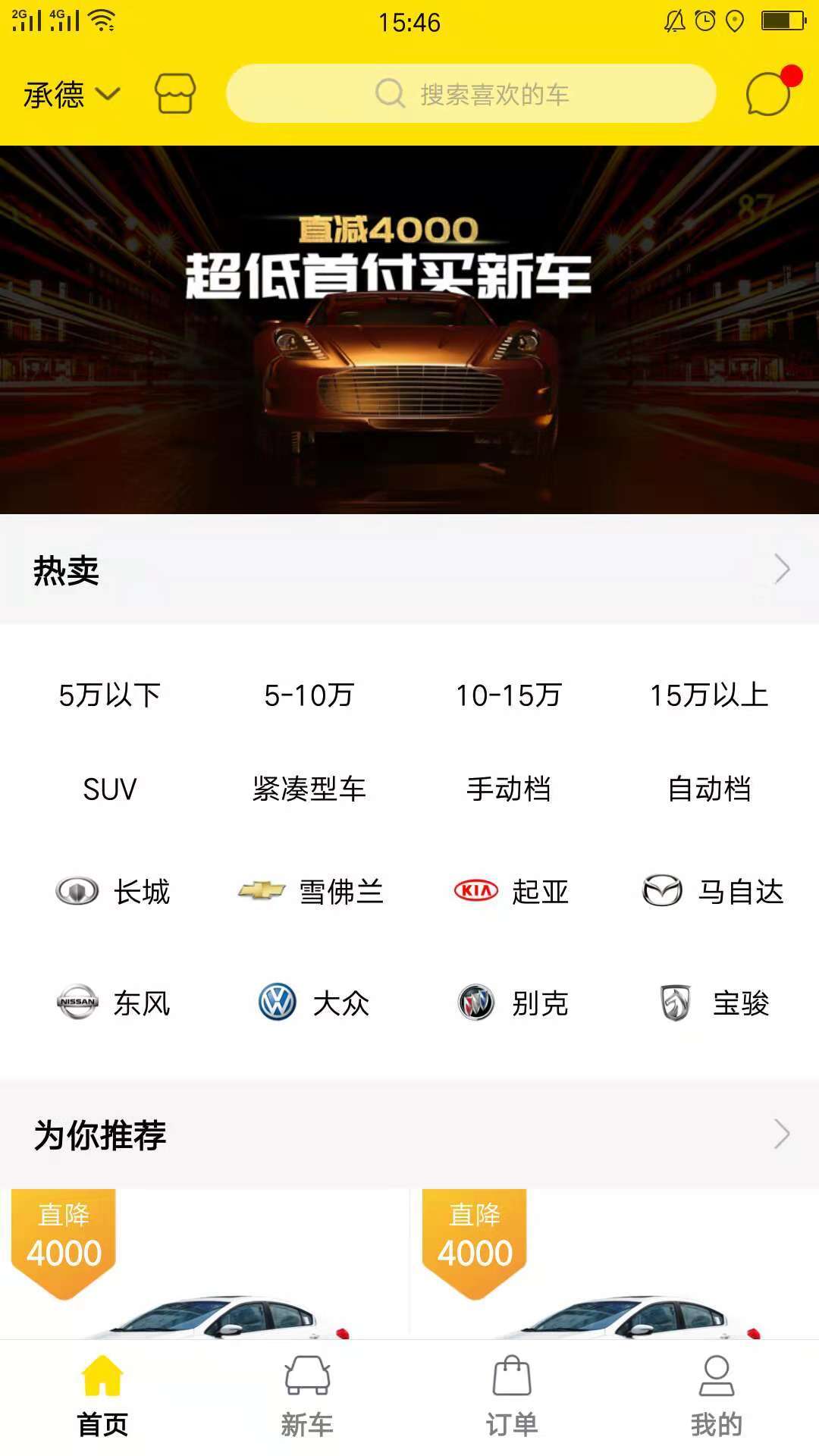The height and width of the screenshot is (1456, 819).
Task: Go to the 订单 tab
Action: coord(512,1397)
